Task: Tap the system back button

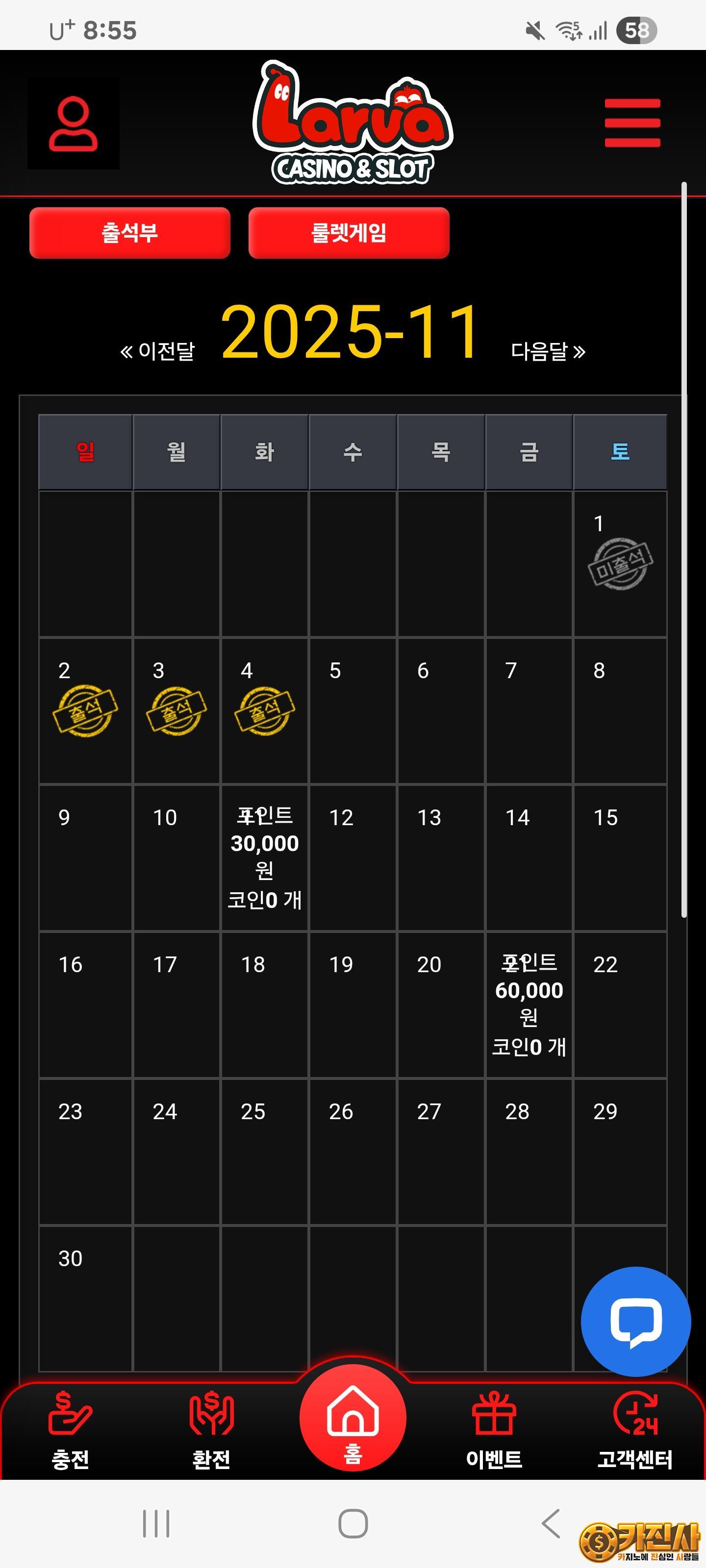Action: (x=550, y=1523)
